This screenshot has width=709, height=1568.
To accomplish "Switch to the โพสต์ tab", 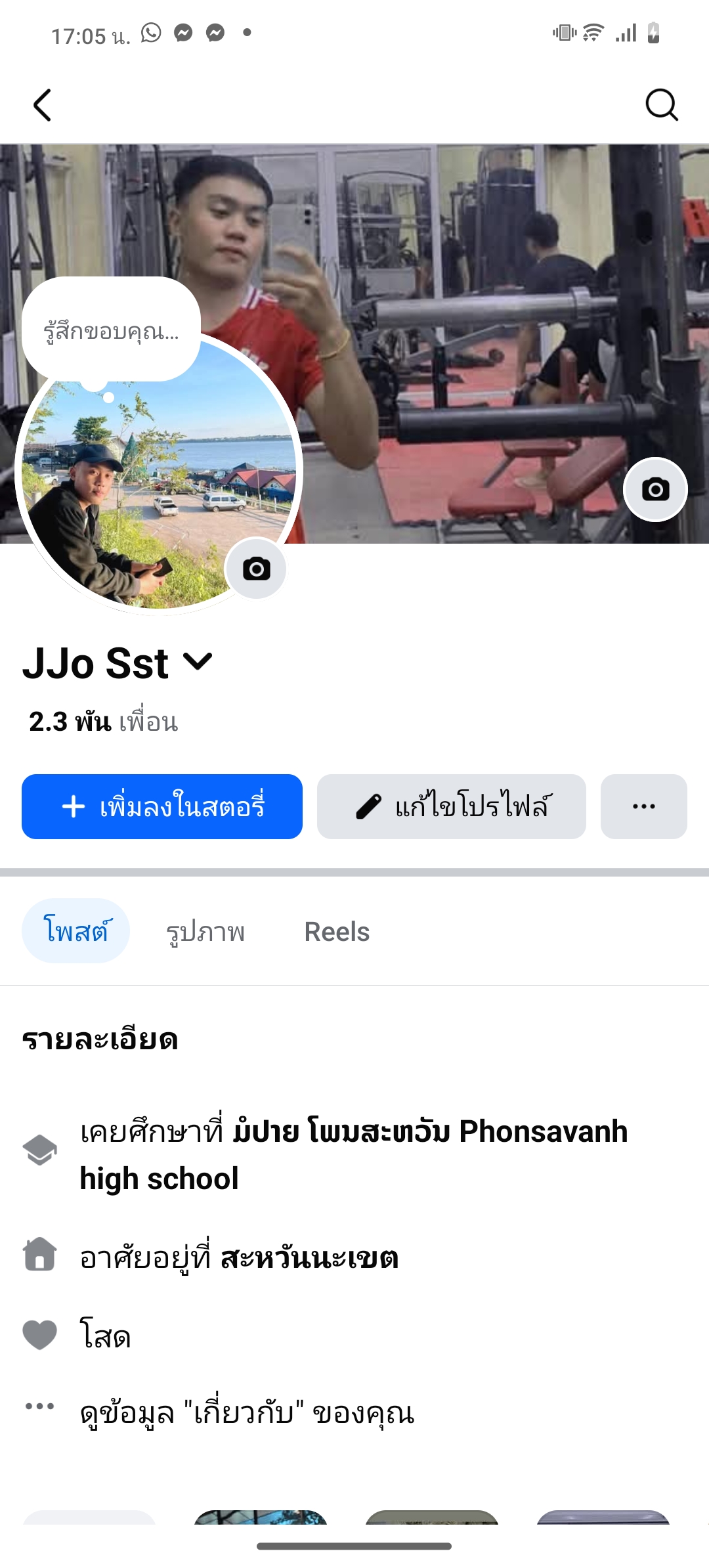I will 75,931.
